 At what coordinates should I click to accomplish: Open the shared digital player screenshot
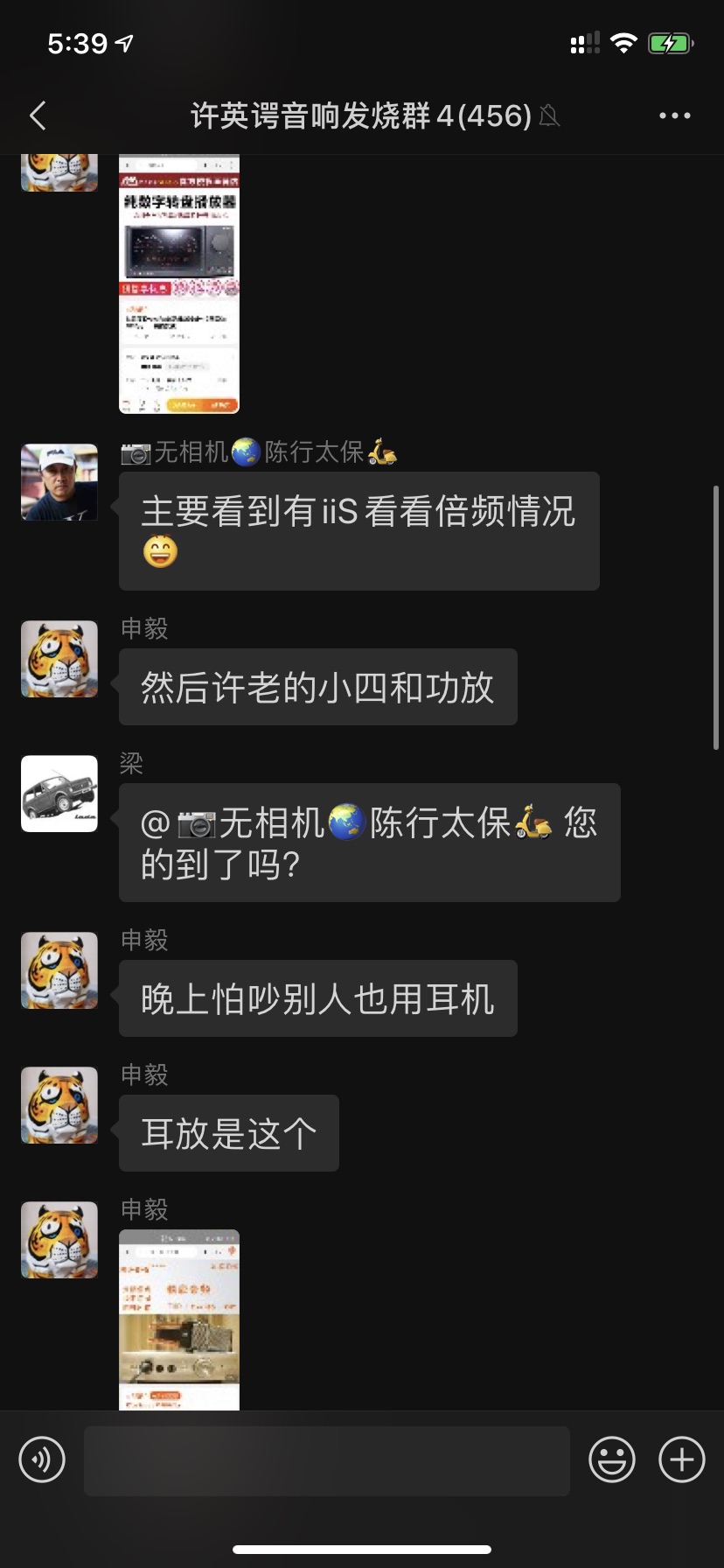179,283
